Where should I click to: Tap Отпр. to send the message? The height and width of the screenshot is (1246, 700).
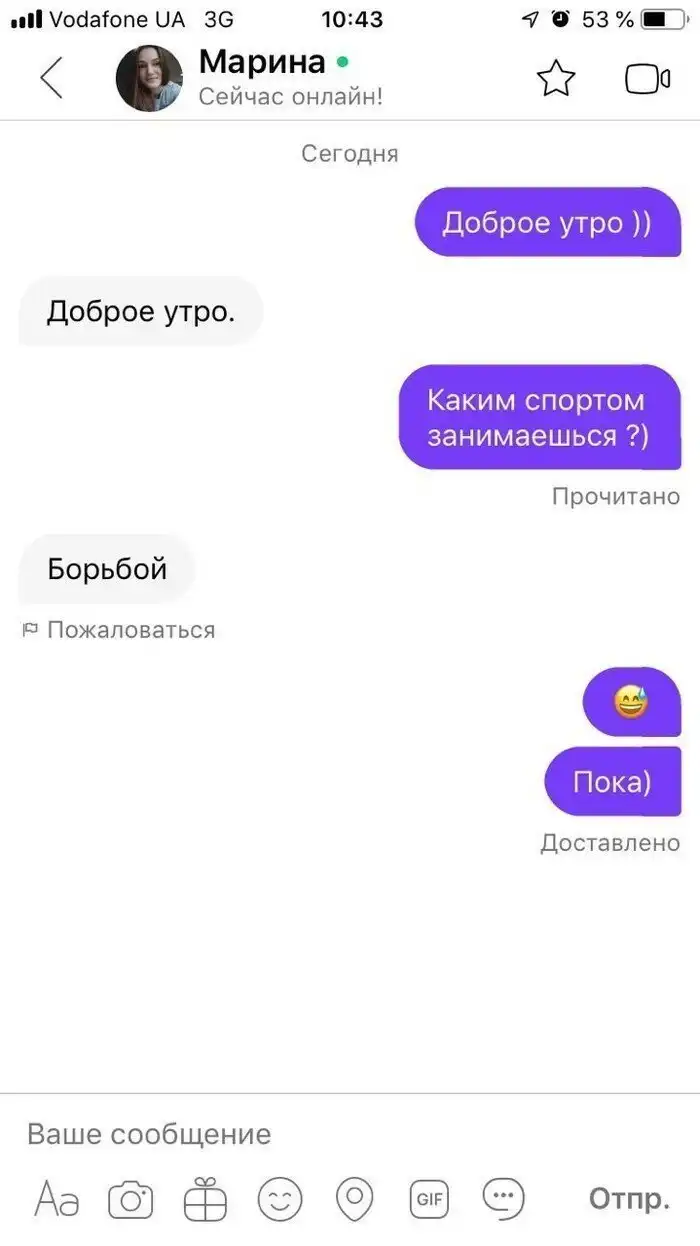[629, 1198]
